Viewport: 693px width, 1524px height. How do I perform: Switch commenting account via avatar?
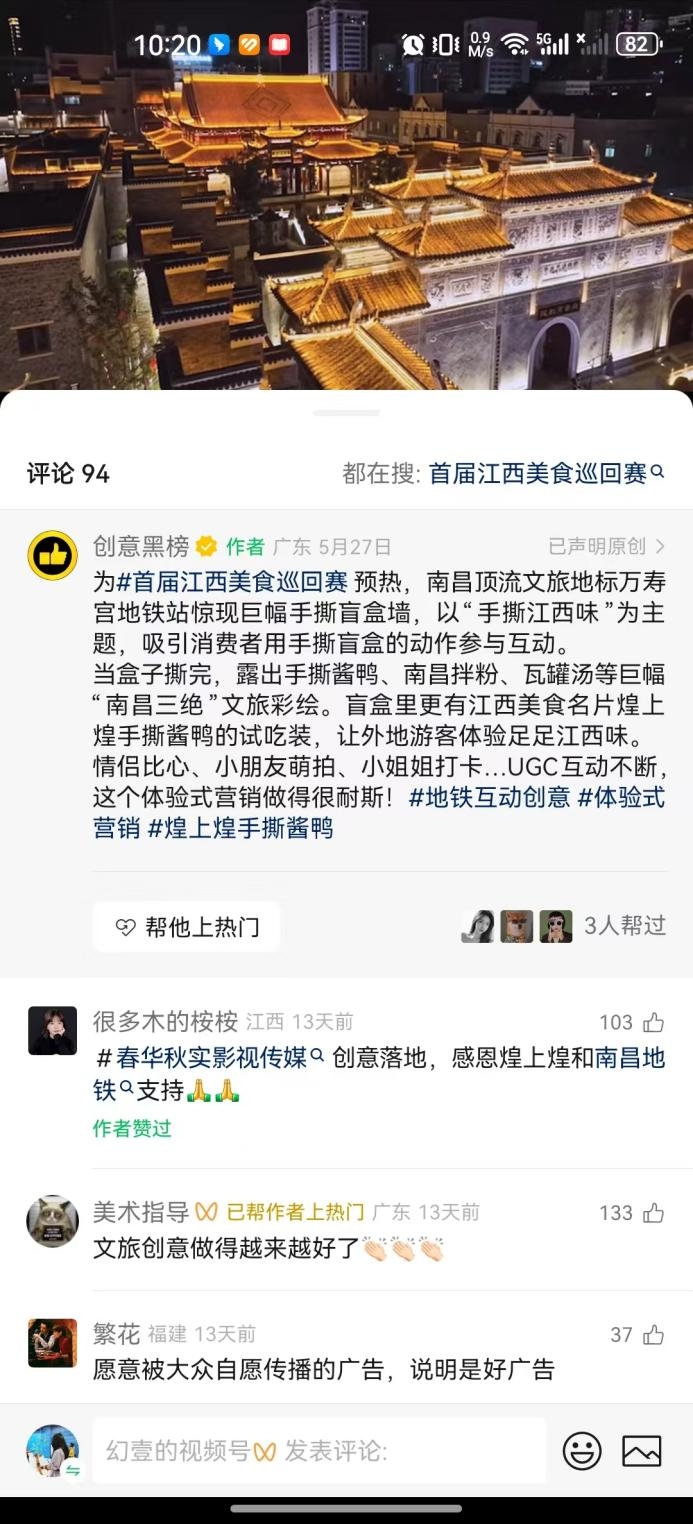[x=52, y=1451]
